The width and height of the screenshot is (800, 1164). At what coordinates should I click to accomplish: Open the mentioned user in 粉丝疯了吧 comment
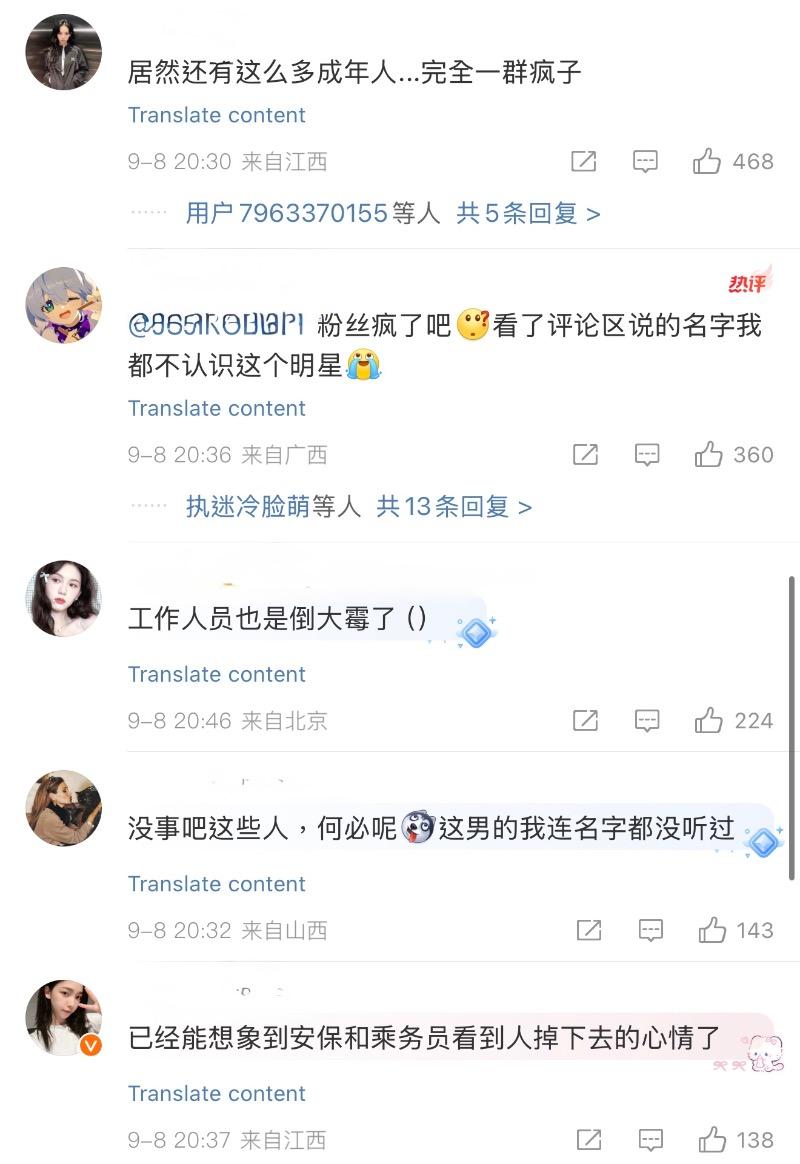point(216,326)
